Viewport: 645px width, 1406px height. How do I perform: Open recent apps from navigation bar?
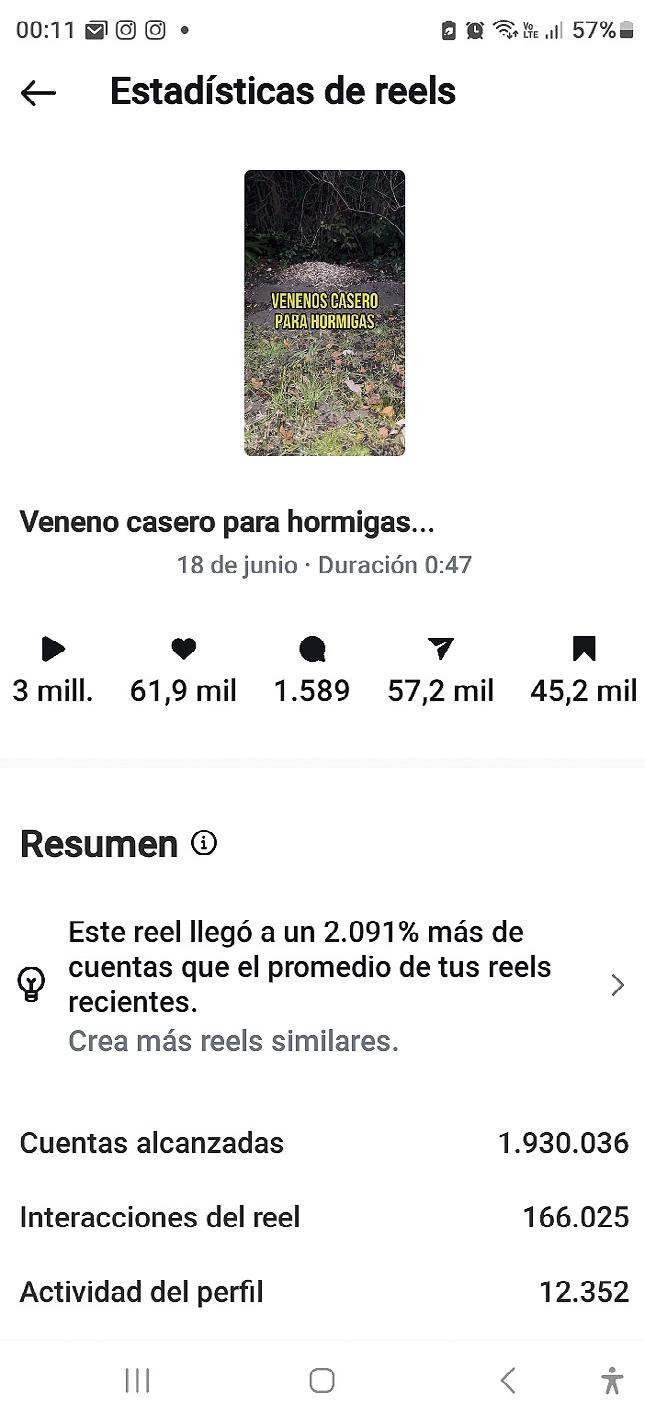(x=137, y=1380)
